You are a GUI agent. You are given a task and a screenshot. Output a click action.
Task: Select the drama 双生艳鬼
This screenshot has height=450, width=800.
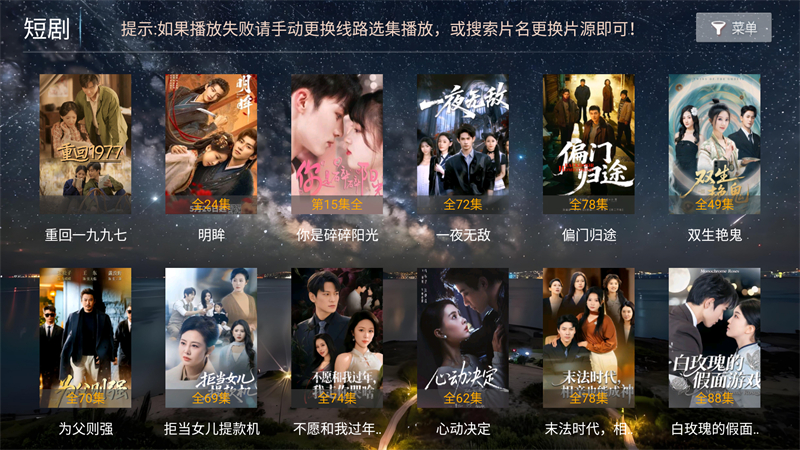point(714,144)
